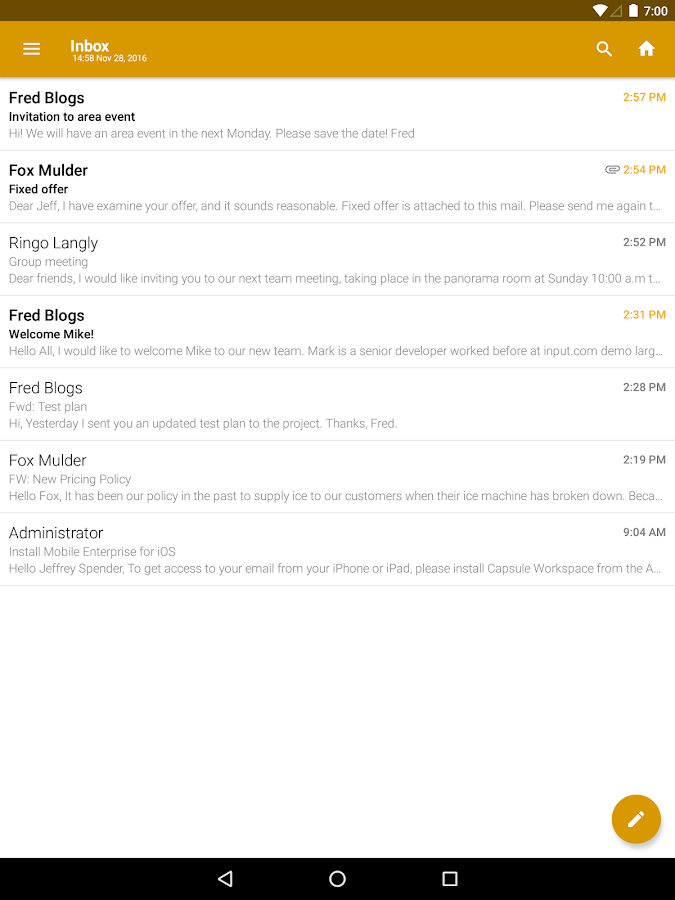View 'FW: New Pricing Policy' email
The image size is (675, 900).
[337, 477]
